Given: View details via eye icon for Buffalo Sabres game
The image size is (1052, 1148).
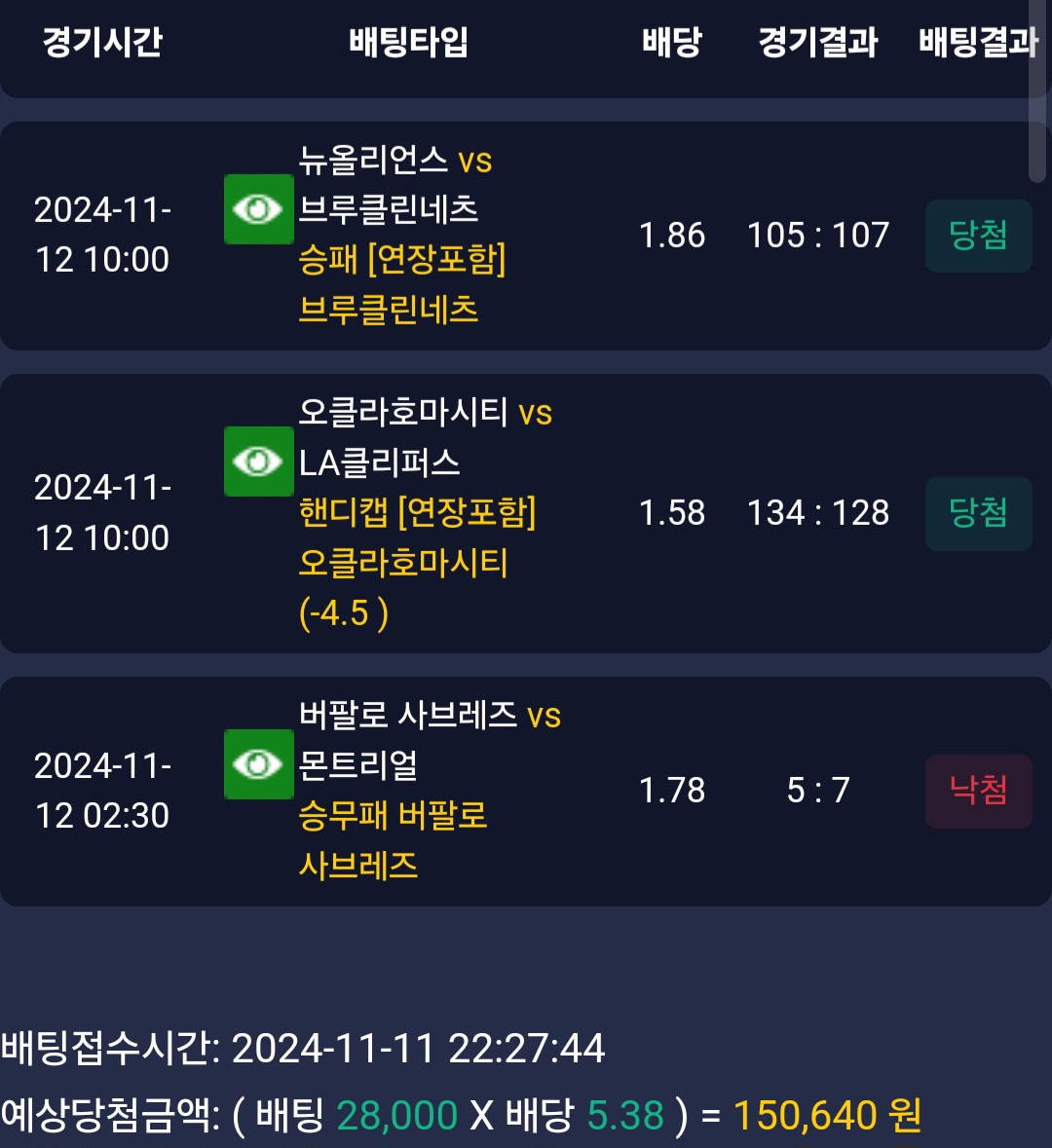Looking at the screenshot, I should [258, 764].
